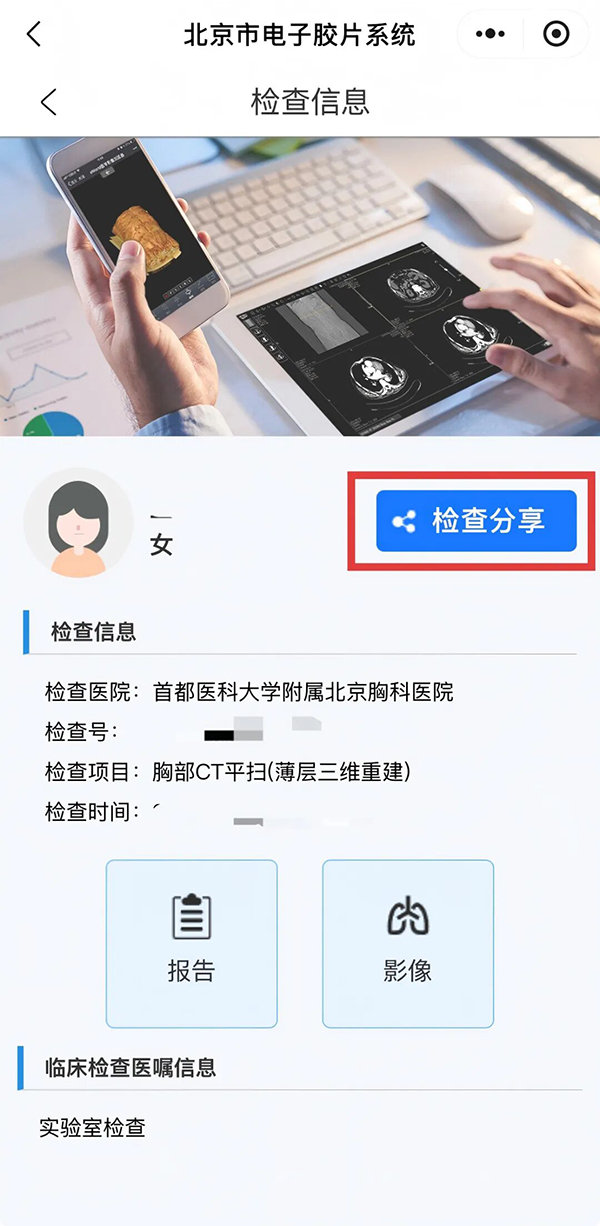Tap the 检查分享 share button

pos(476,521)
